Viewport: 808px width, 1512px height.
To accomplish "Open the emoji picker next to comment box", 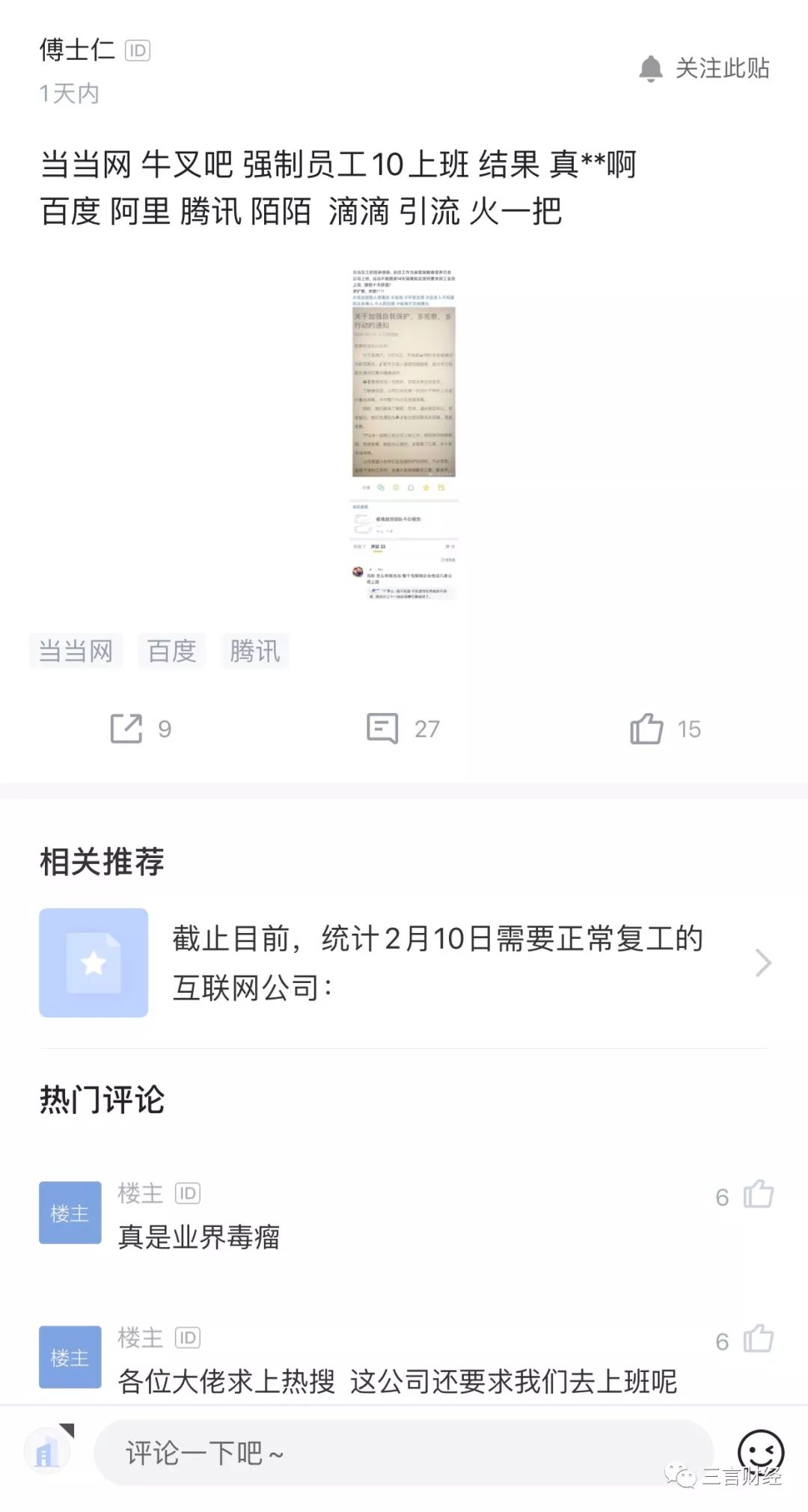I will [x=760, y=1452].
